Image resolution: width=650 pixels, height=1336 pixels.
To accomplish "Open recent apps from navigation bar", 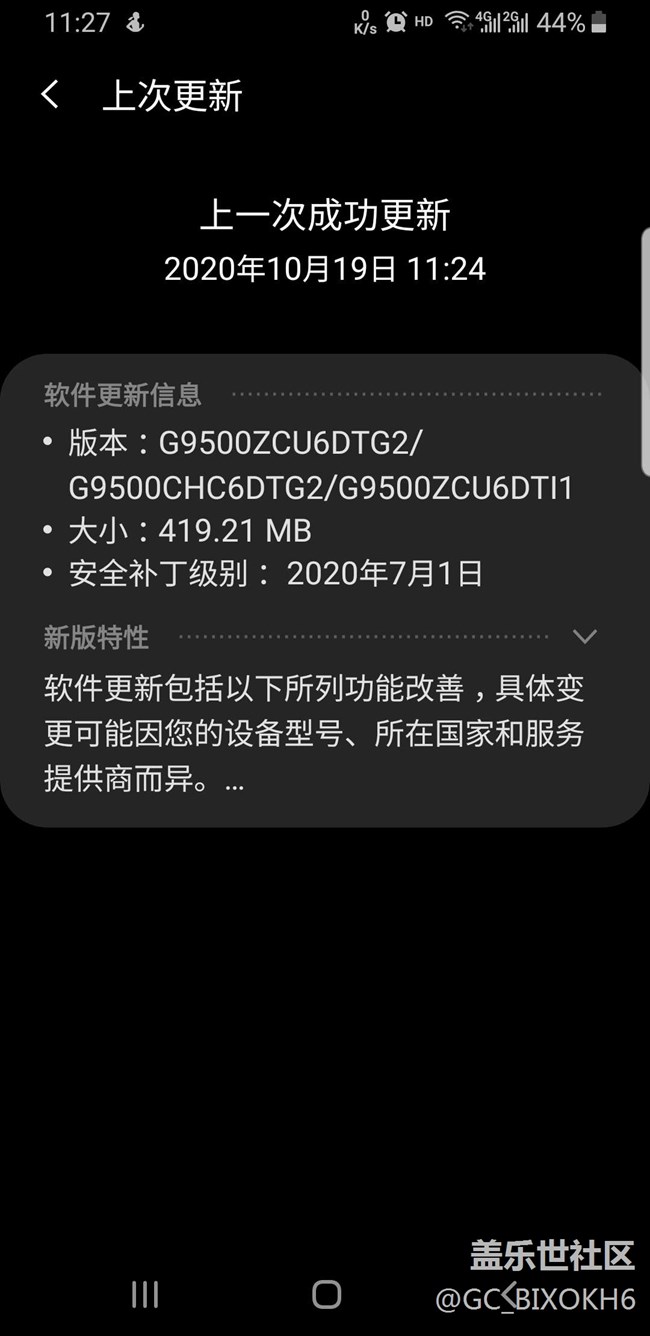I will (145, 1294).
